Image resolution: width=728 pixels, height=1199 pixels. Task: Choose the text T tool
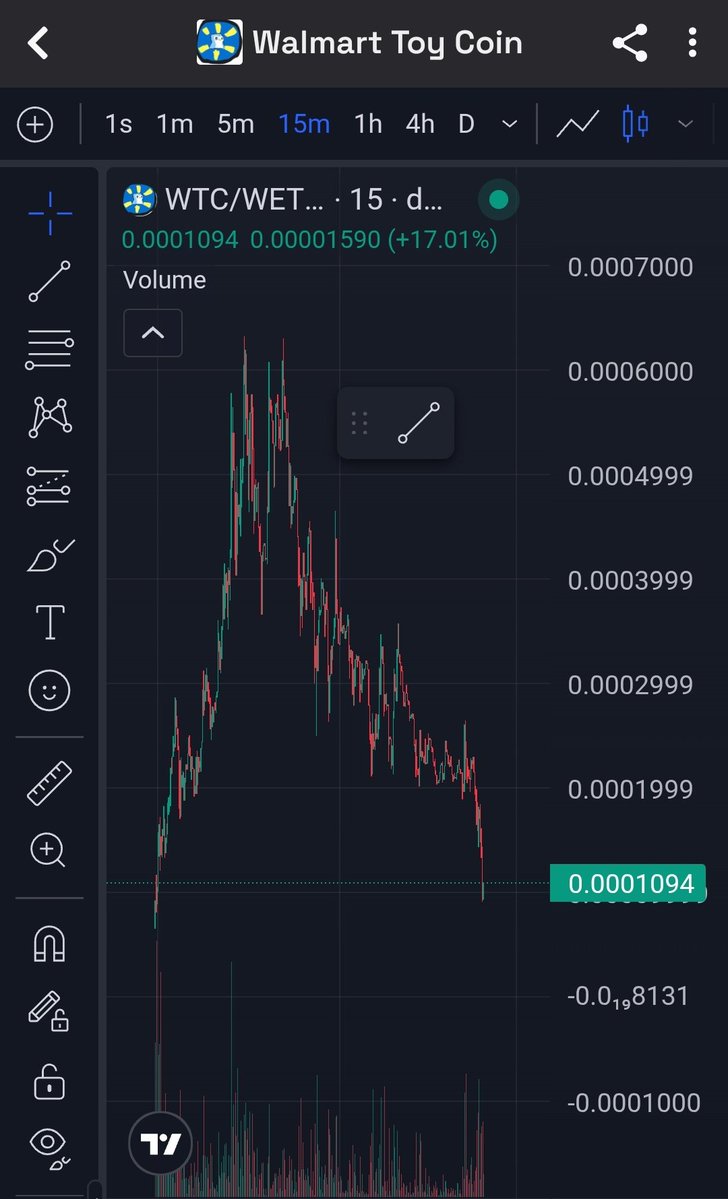pyautogui.click(x=50, y=622)
